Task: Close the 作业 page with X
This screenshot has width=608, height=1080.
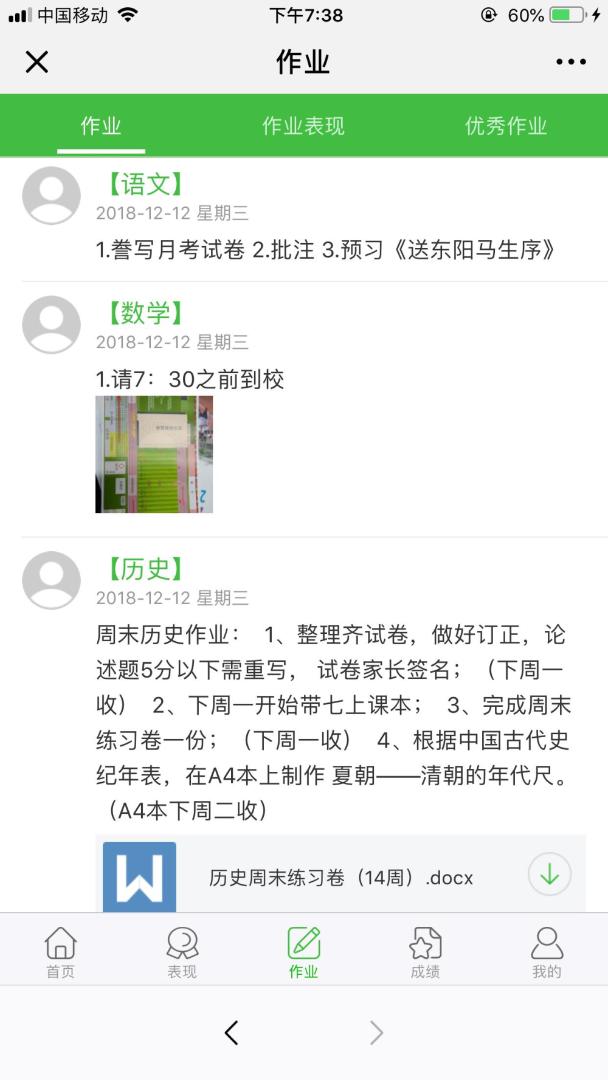Action: (37, 62)
